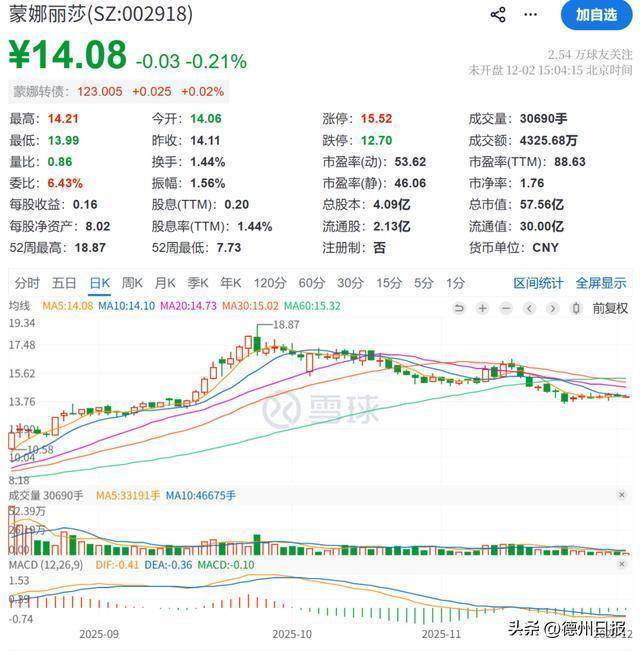This screenshot has width=640, height=651.
Task: Select the 1分 chart tab
Action: [456, 283]
